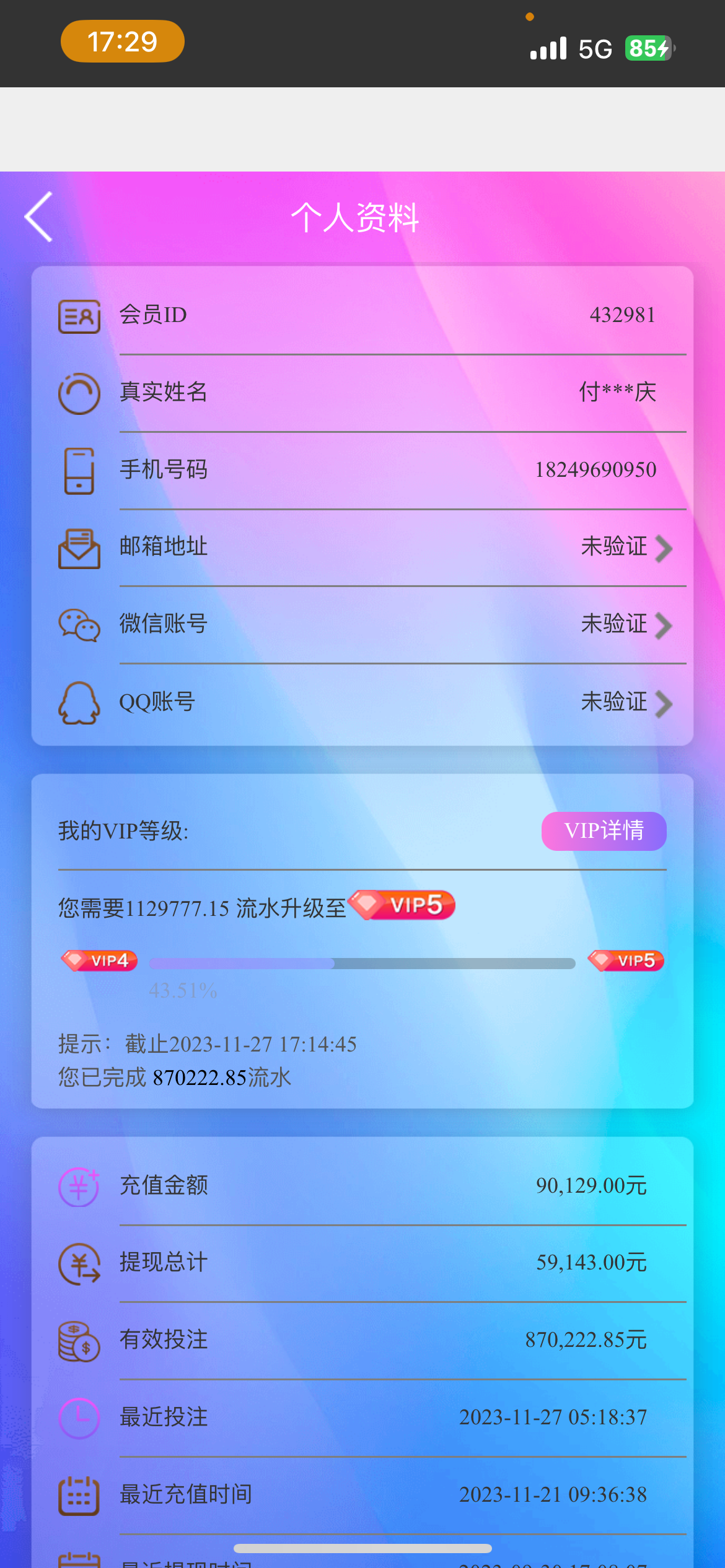
Task: Click the 17:29 time pill in status bar
Action: click(x=122, y=41)
